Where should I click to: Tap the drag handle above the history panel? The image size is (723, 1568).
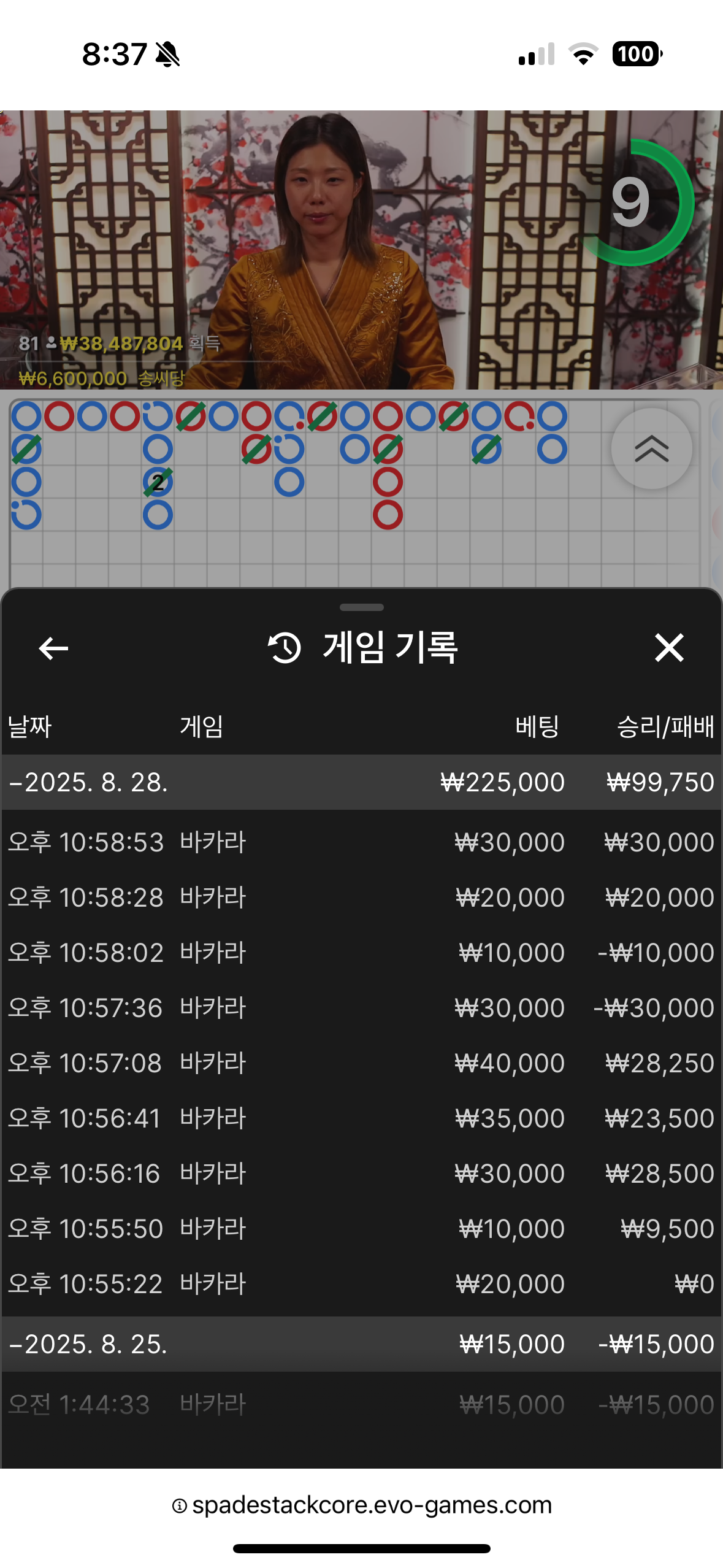pyautogui.click(x=361, y=607)
